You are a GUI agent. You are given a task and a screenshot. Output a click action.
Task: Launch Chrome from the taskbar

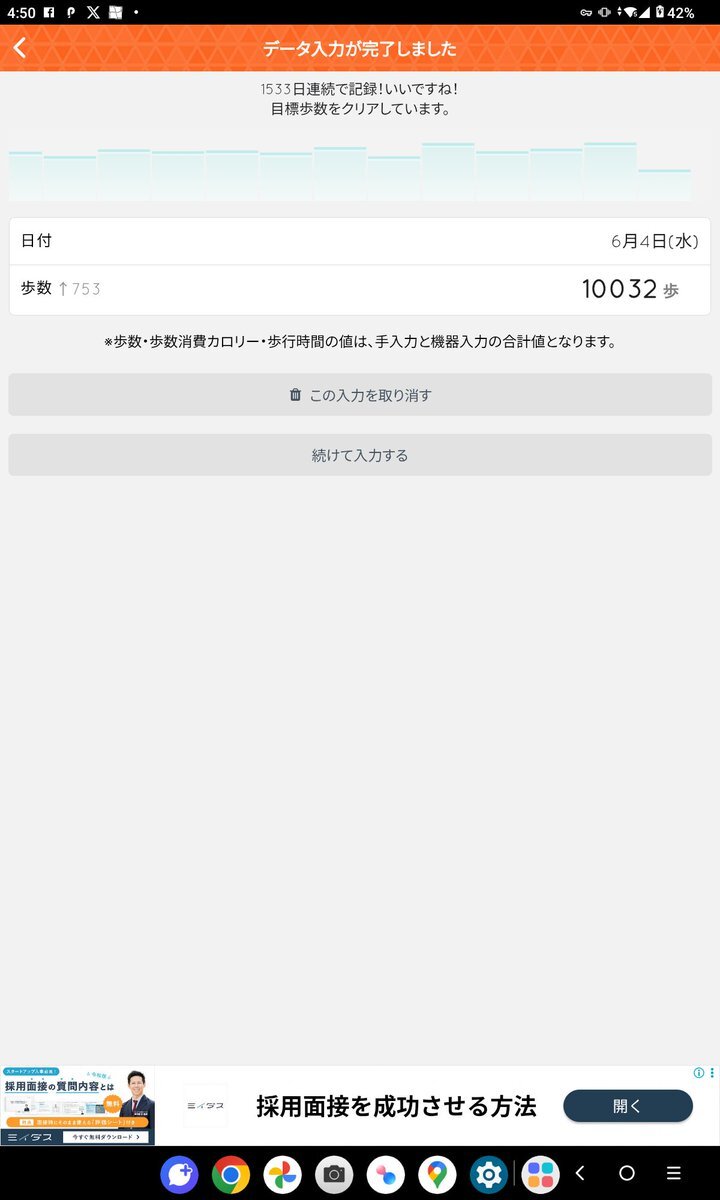click(231, 1174)
